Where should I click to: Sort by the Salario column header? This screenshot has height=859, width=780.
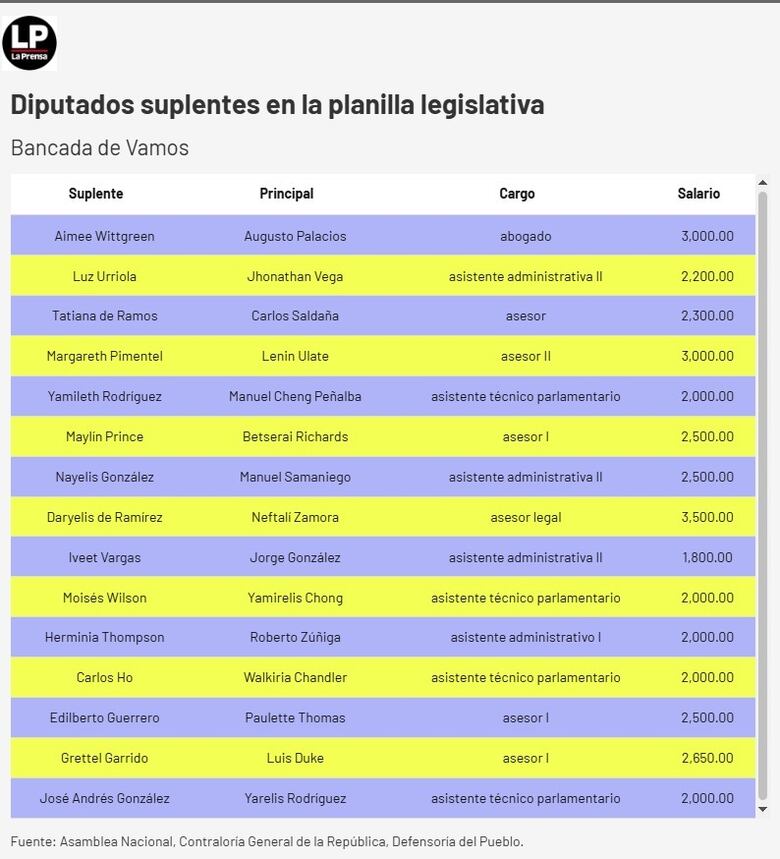[x=698, y=193]
